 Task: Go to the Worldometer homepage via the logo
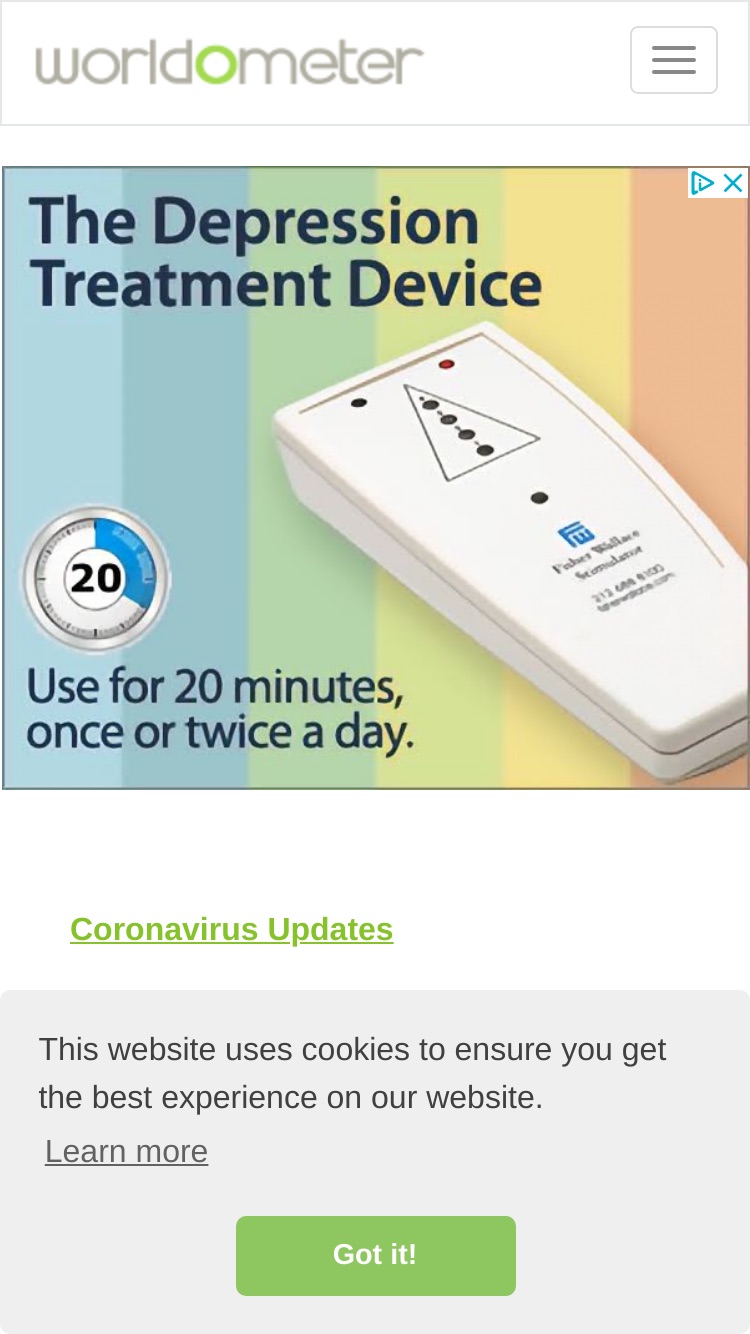click(230, 62)
